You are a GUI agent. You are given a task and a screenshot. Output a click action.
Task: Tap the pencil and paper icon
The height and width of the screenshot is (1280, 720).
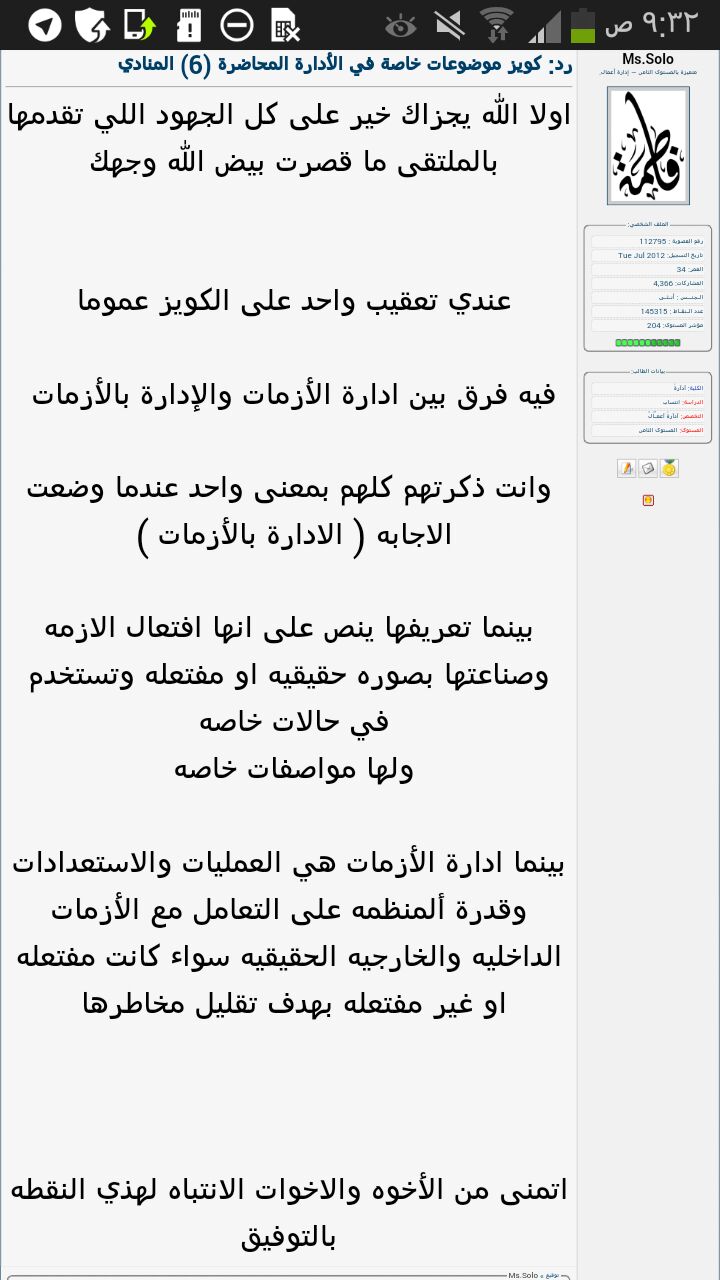[627, 468]
